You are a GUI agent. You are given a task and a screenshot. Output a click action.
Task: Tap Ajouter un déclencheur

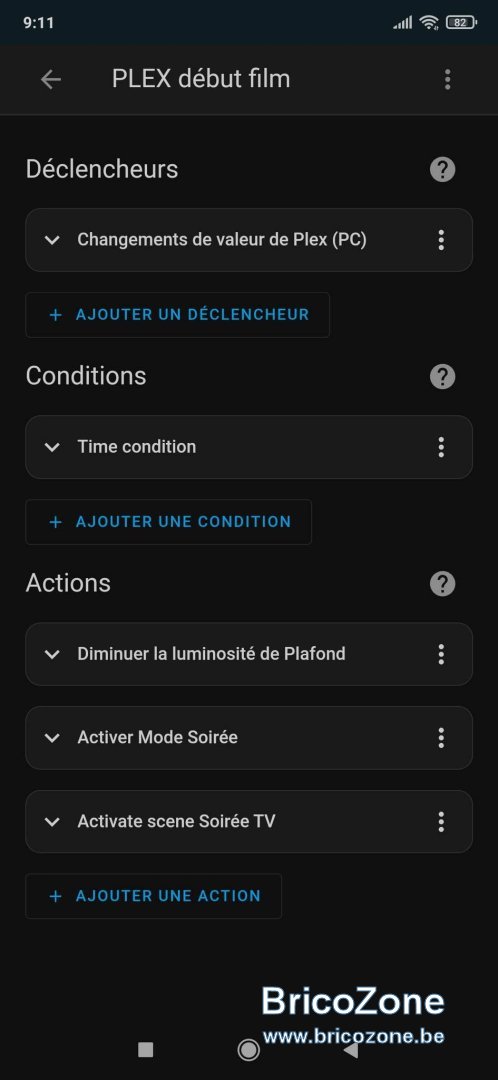pos(178,315)
